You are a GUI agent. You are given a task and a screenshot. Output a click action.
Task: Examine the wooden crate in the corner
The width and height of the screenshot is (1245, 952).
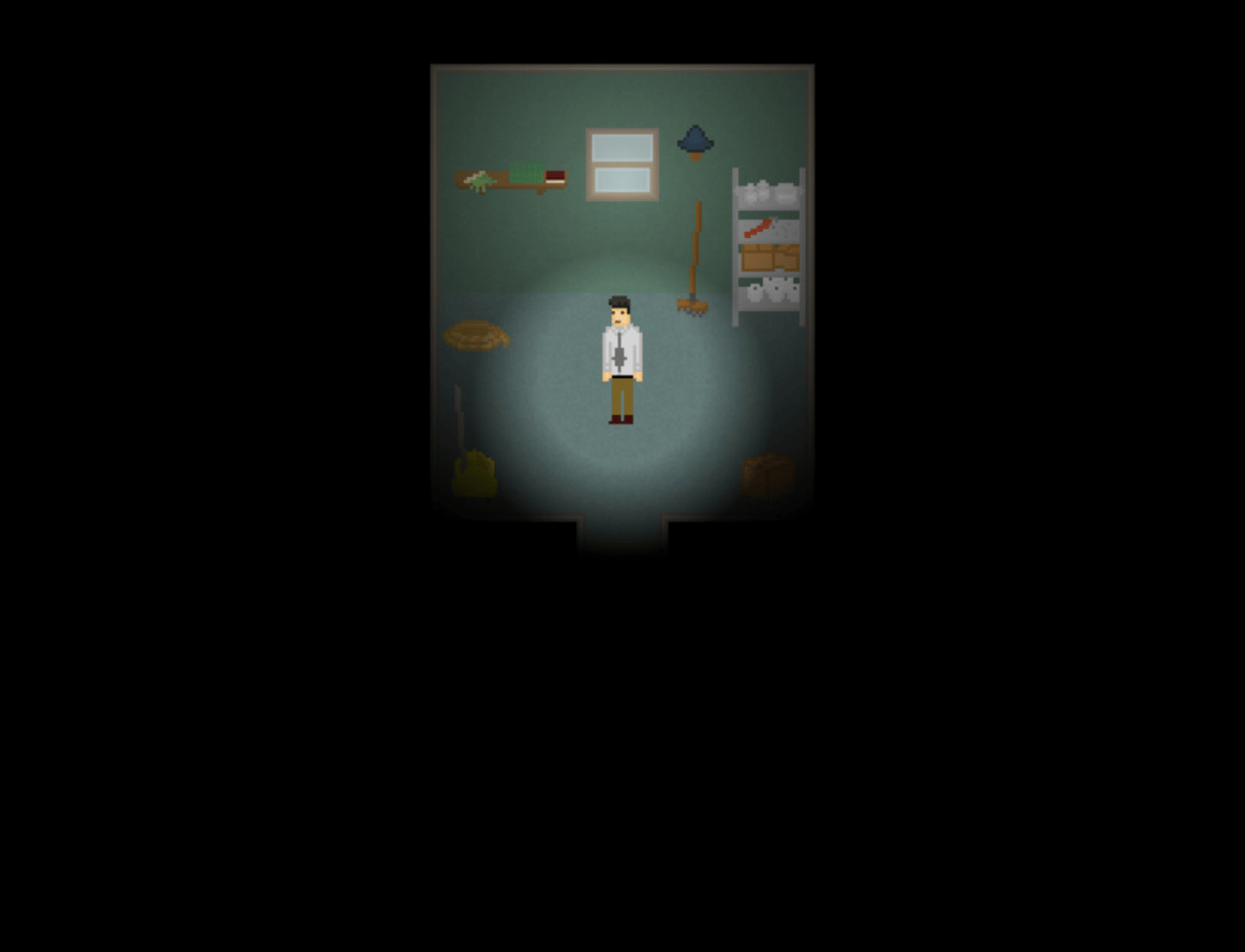pyautogui.click(x=767, y=477)
